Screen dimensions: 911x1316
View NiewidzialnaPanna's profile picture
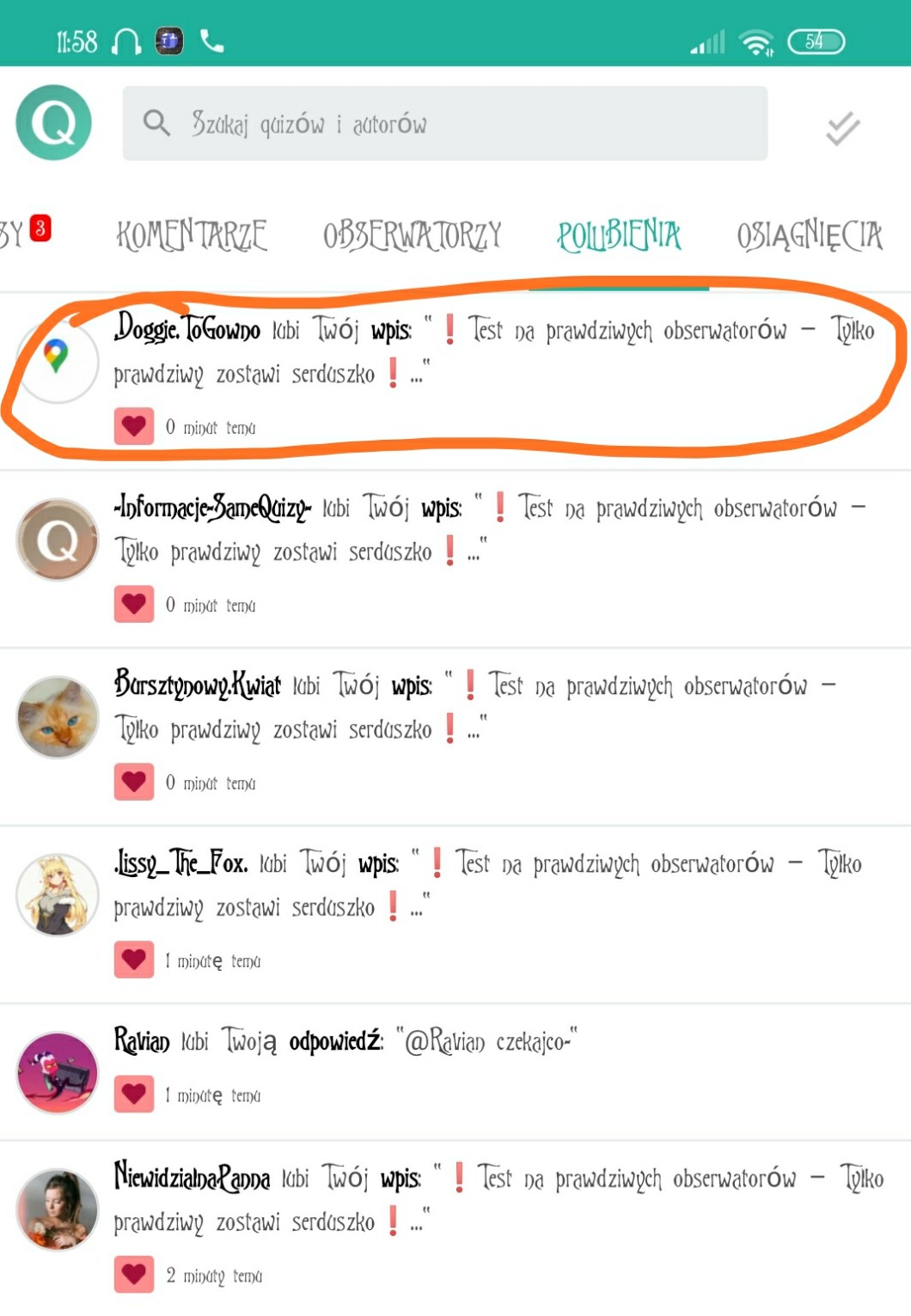(x=58, y=1209)
